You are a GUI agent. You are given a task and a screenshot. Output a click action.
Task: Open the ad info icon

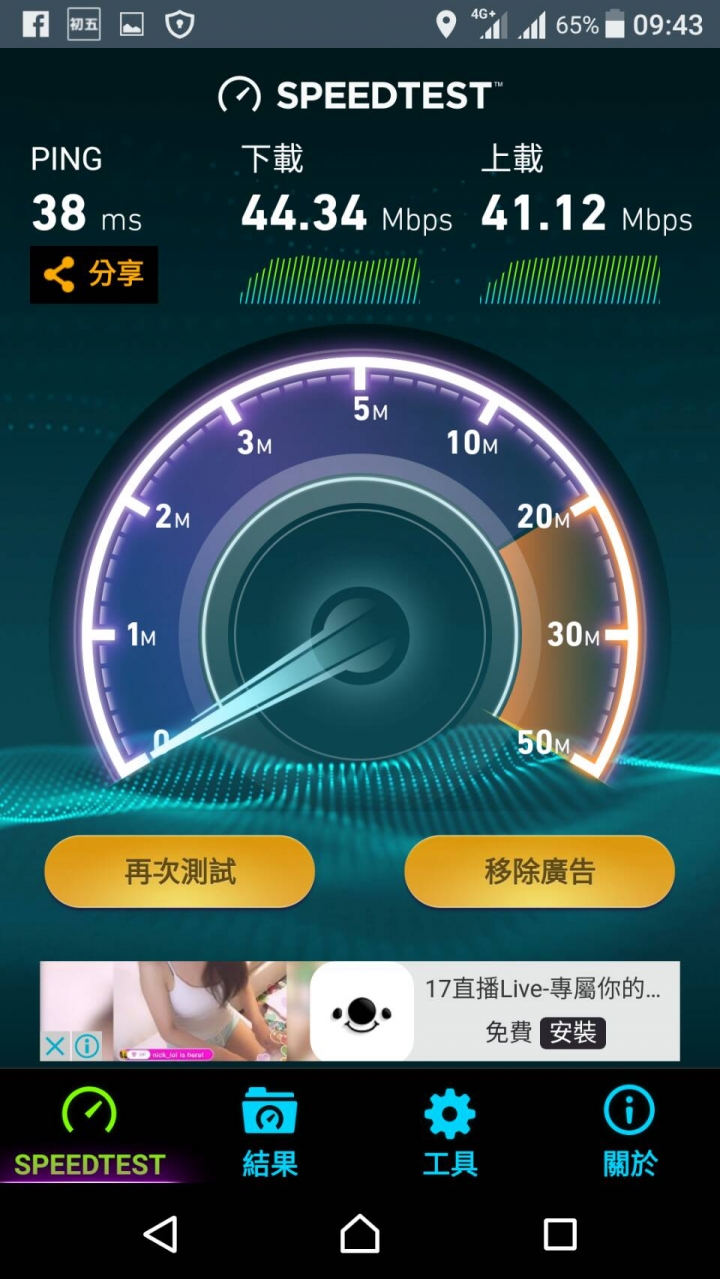pyautogui.click(x=87, y=1046)
